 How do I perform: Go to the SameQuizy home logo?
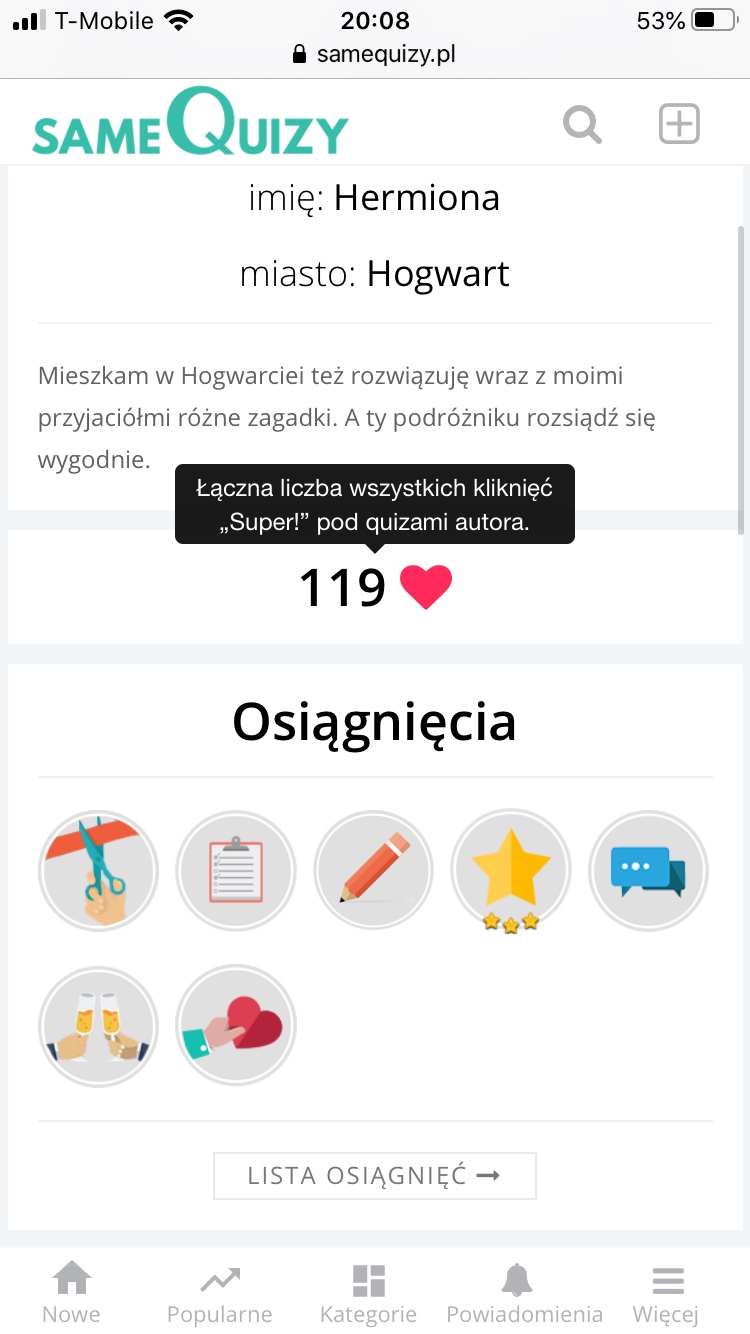190,126
